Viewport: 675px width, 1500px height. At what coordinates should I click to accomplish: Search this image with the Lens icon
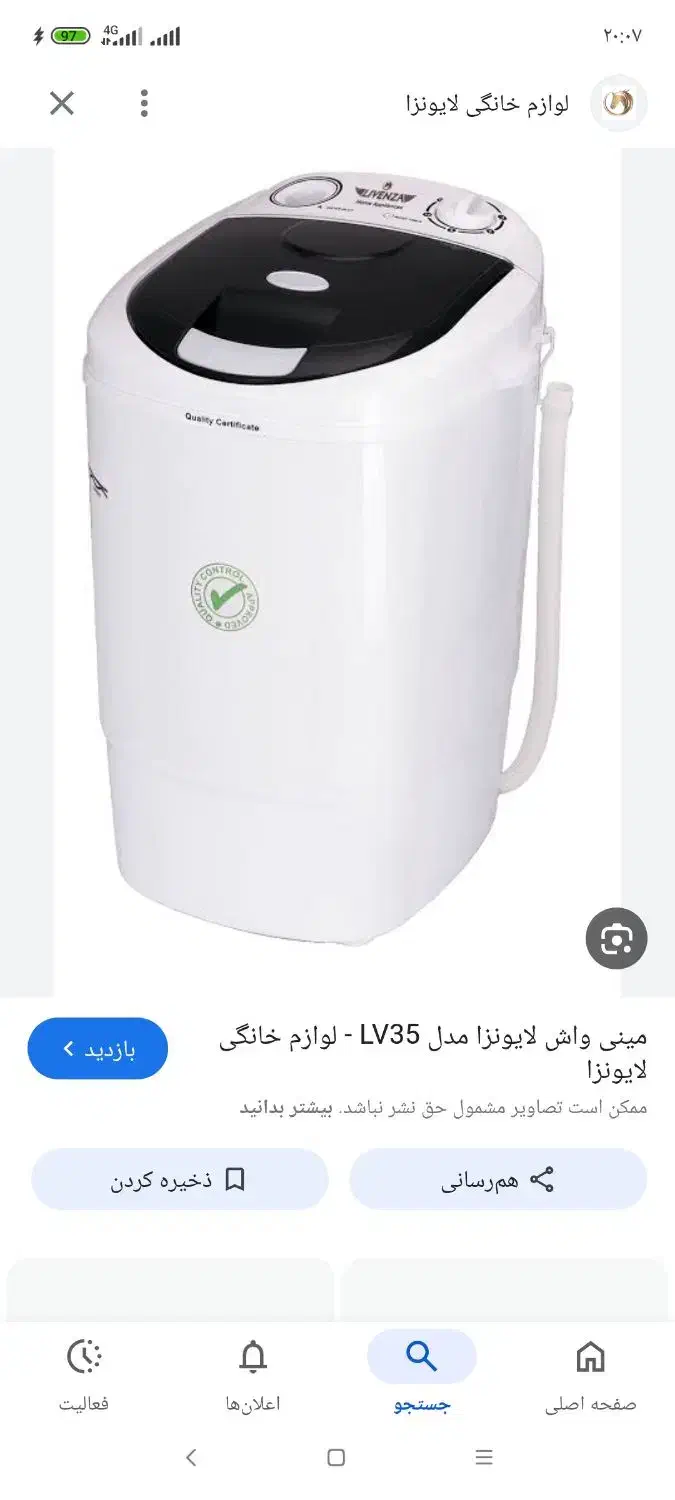tap(616, 939)
